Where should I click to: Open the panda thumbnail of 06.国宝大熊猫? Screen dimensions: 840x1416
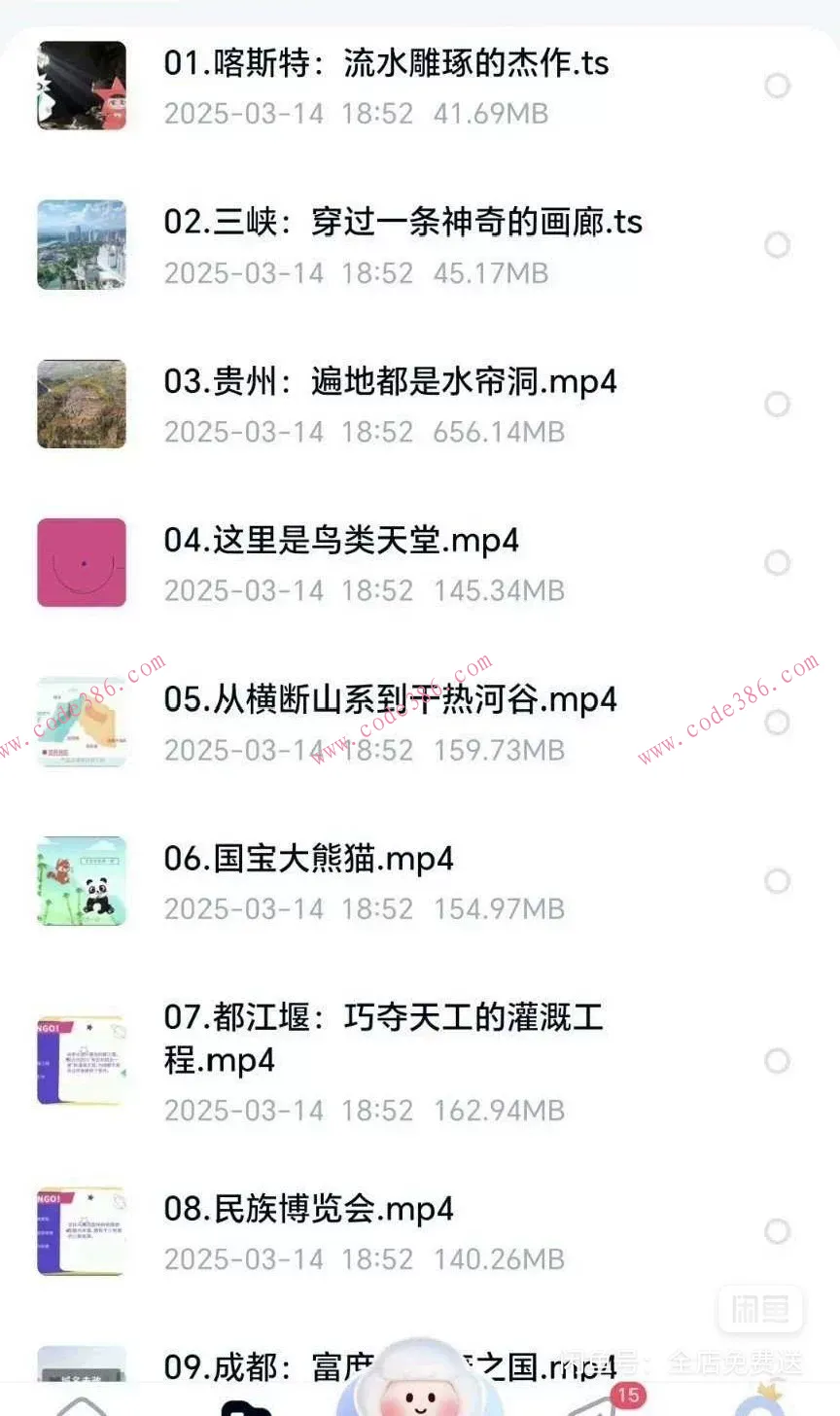click(x=82, y=882)
